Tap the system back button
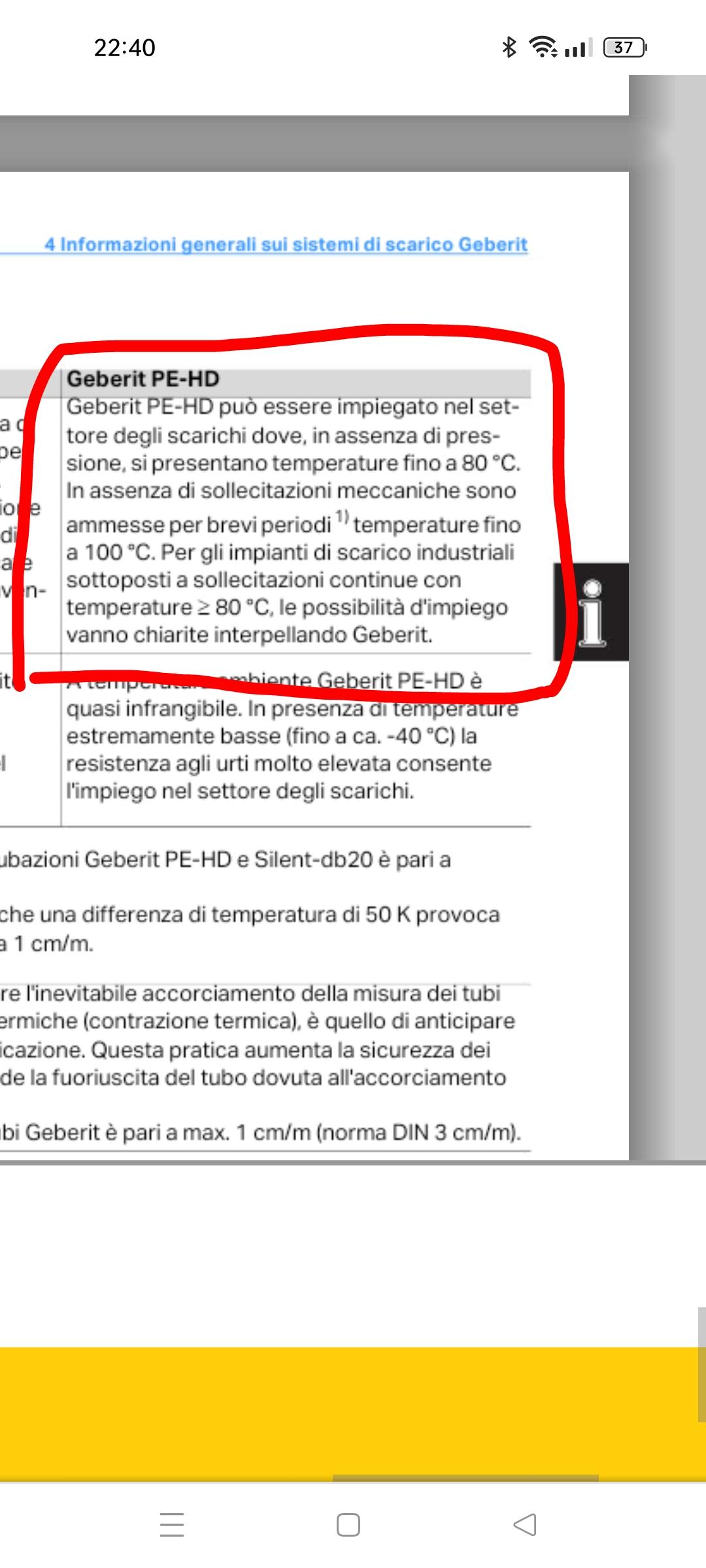Viewport: 706px width, 1568px height. pos(525,1525)
